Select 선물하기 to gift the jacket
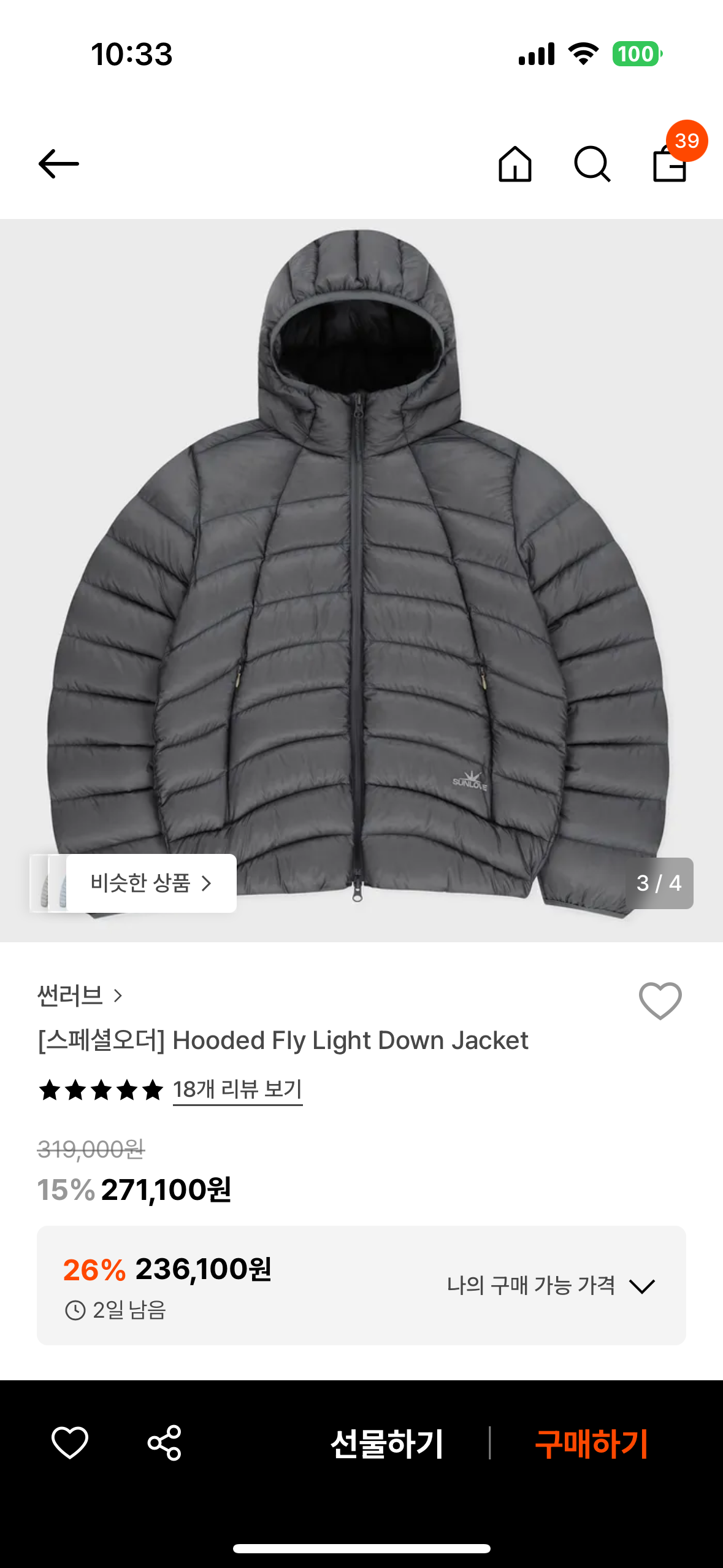Viewport: 723px width, 1568px height. tap(386, 1443)
